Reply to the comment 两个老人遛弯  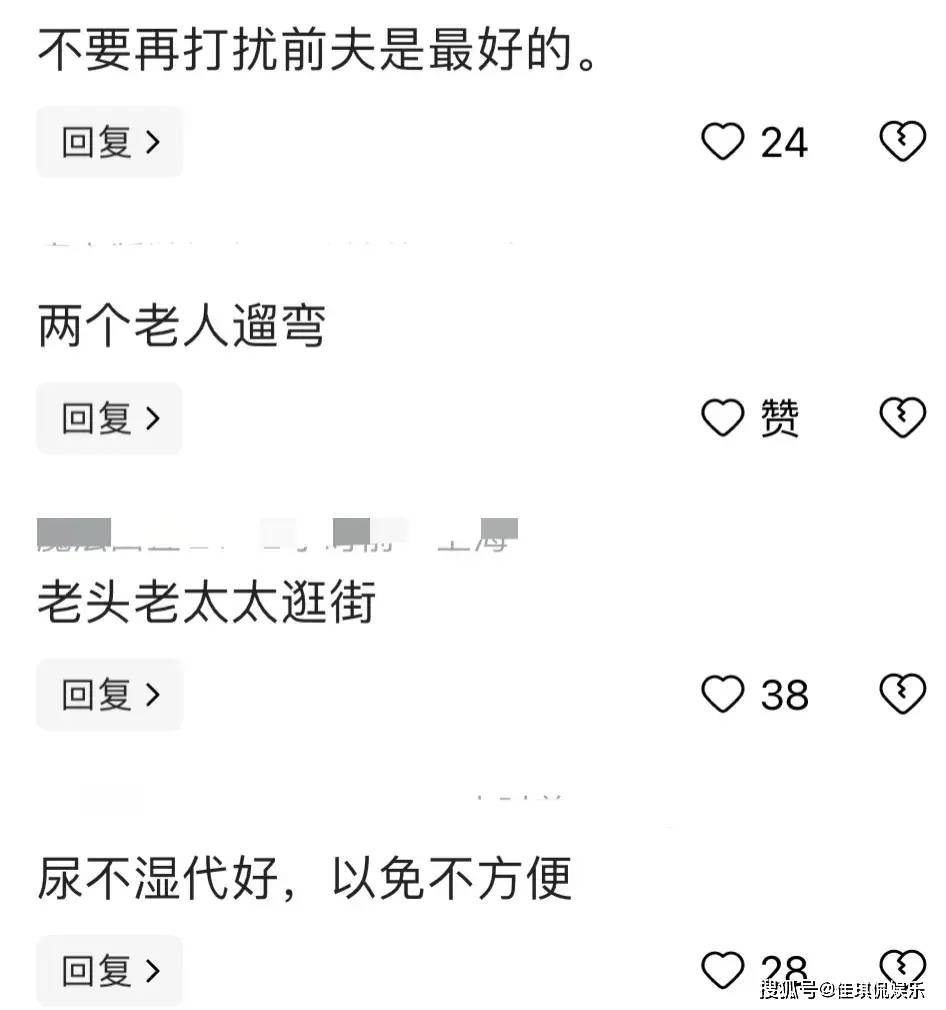pos(110,418)
